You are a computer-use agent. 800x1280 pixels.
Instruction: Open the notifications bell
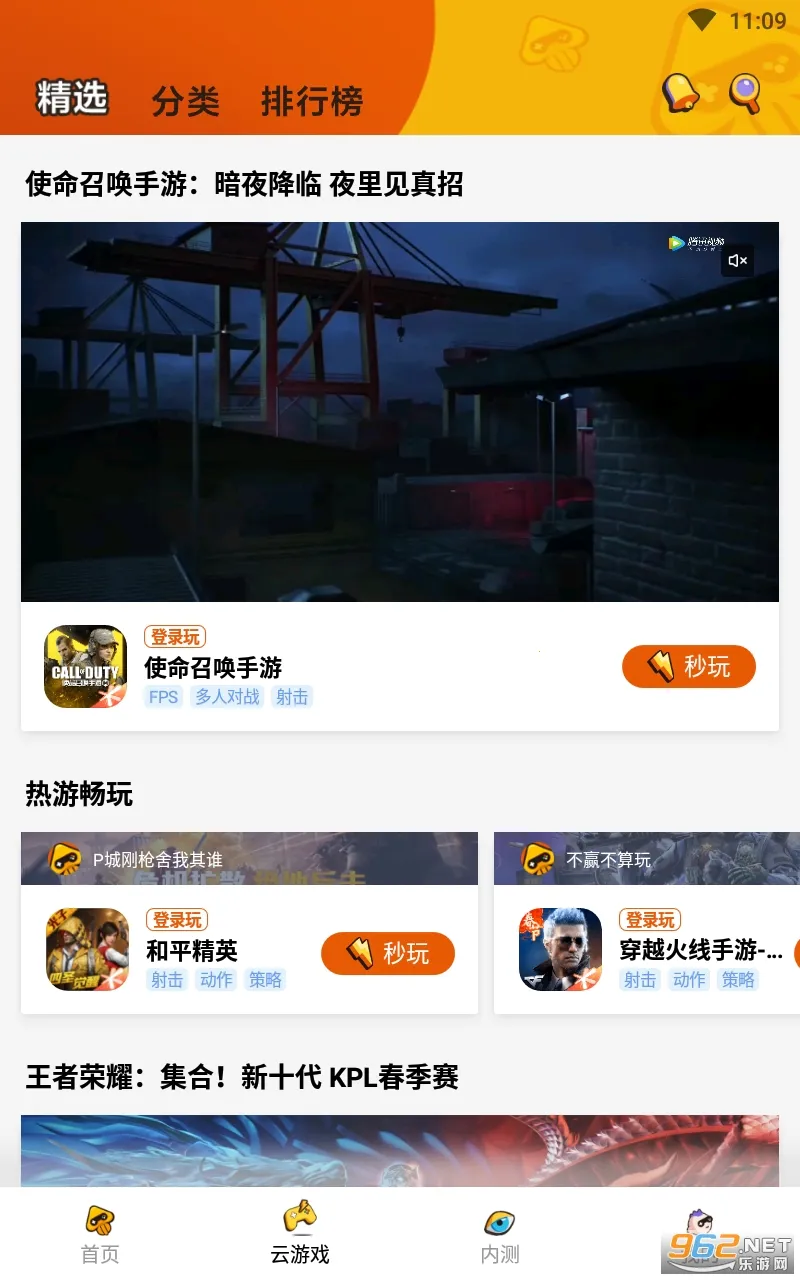coord(681,93)
